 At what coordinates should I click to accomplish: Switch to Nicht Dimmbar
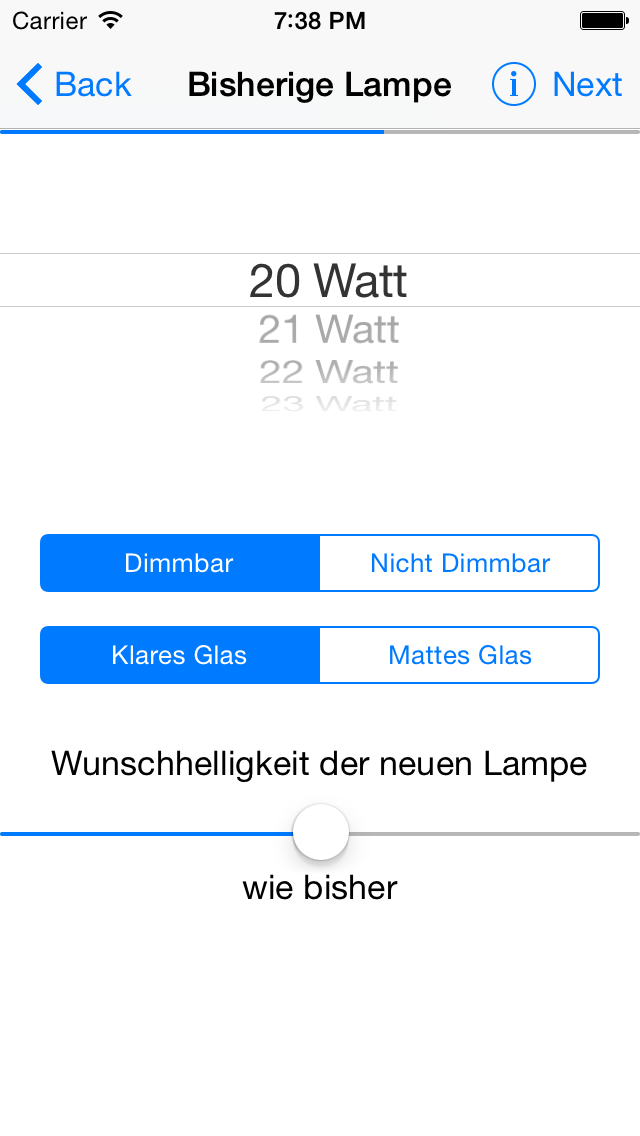459,563
